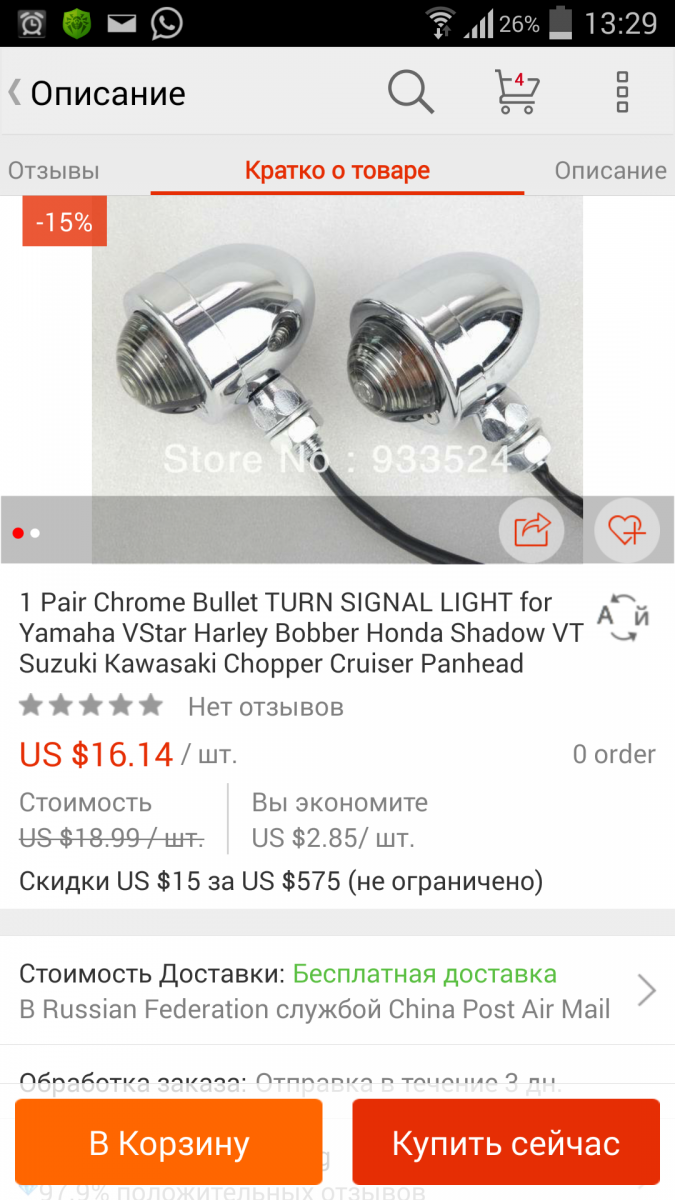Screen dimensions: 675x1200
Task: Tap the Купить сейчас button
Action: (506, 1143)
